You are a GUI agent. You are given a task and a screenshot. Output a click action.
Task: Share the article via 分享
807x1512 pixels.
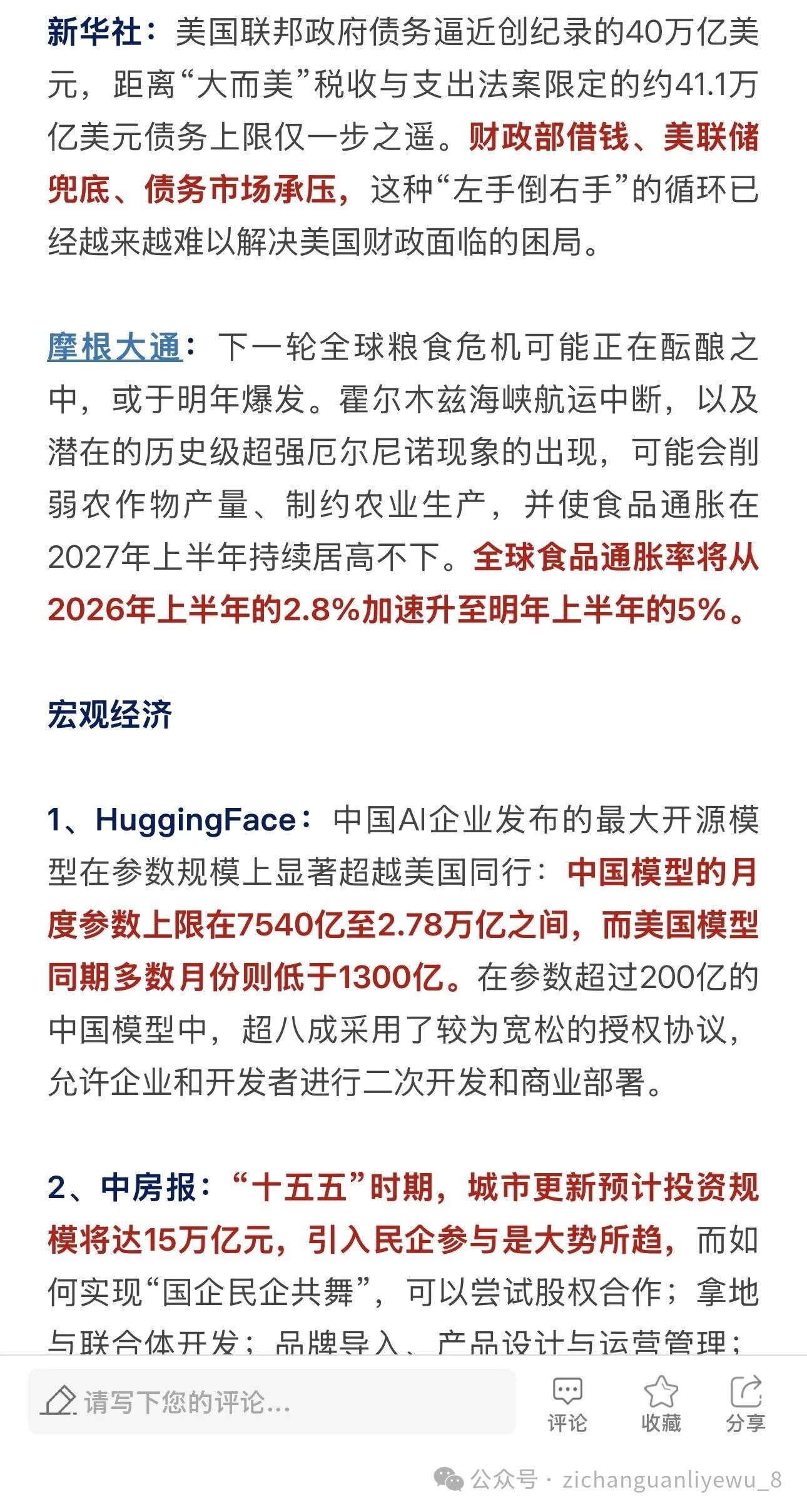pos(745,1403)
